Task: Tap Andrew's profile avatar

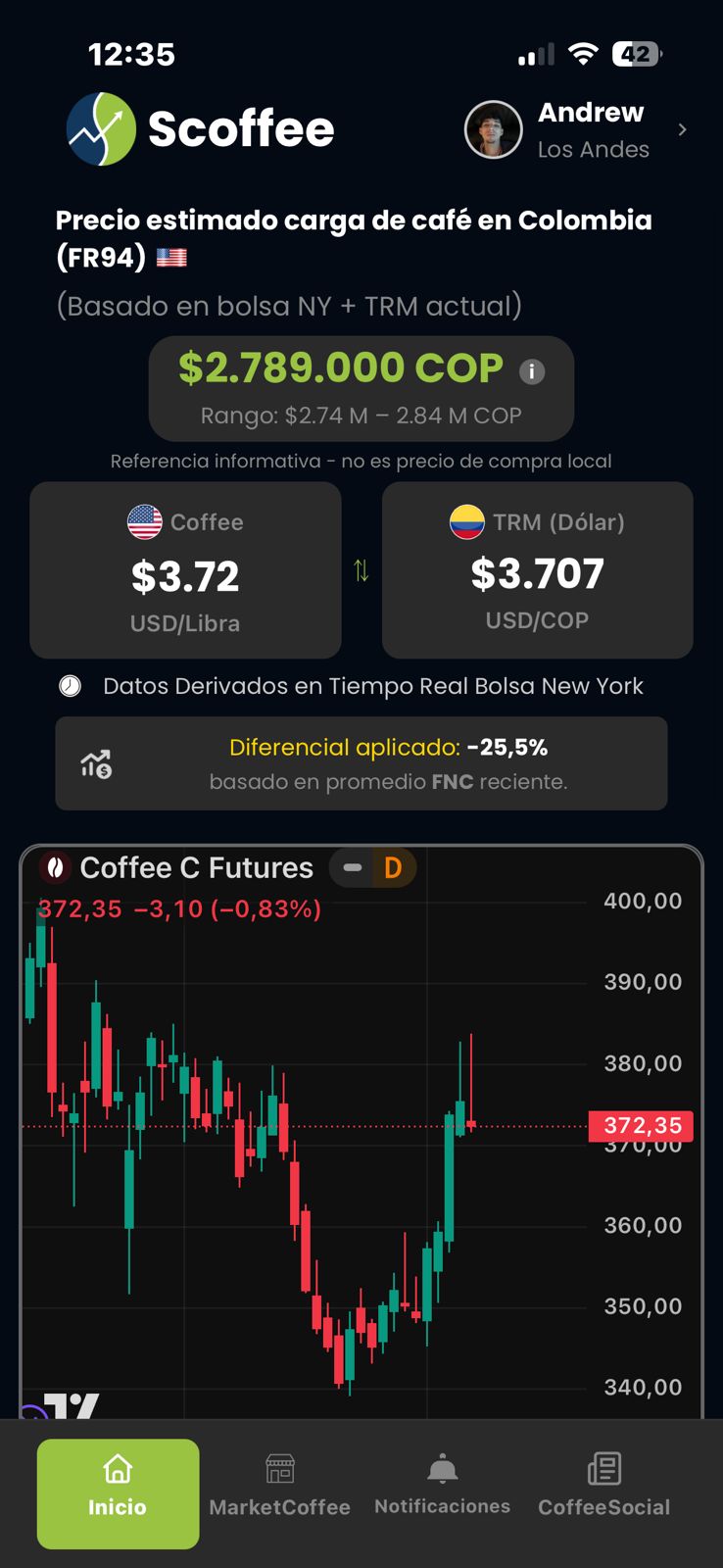Action: [x=493, y=129]
